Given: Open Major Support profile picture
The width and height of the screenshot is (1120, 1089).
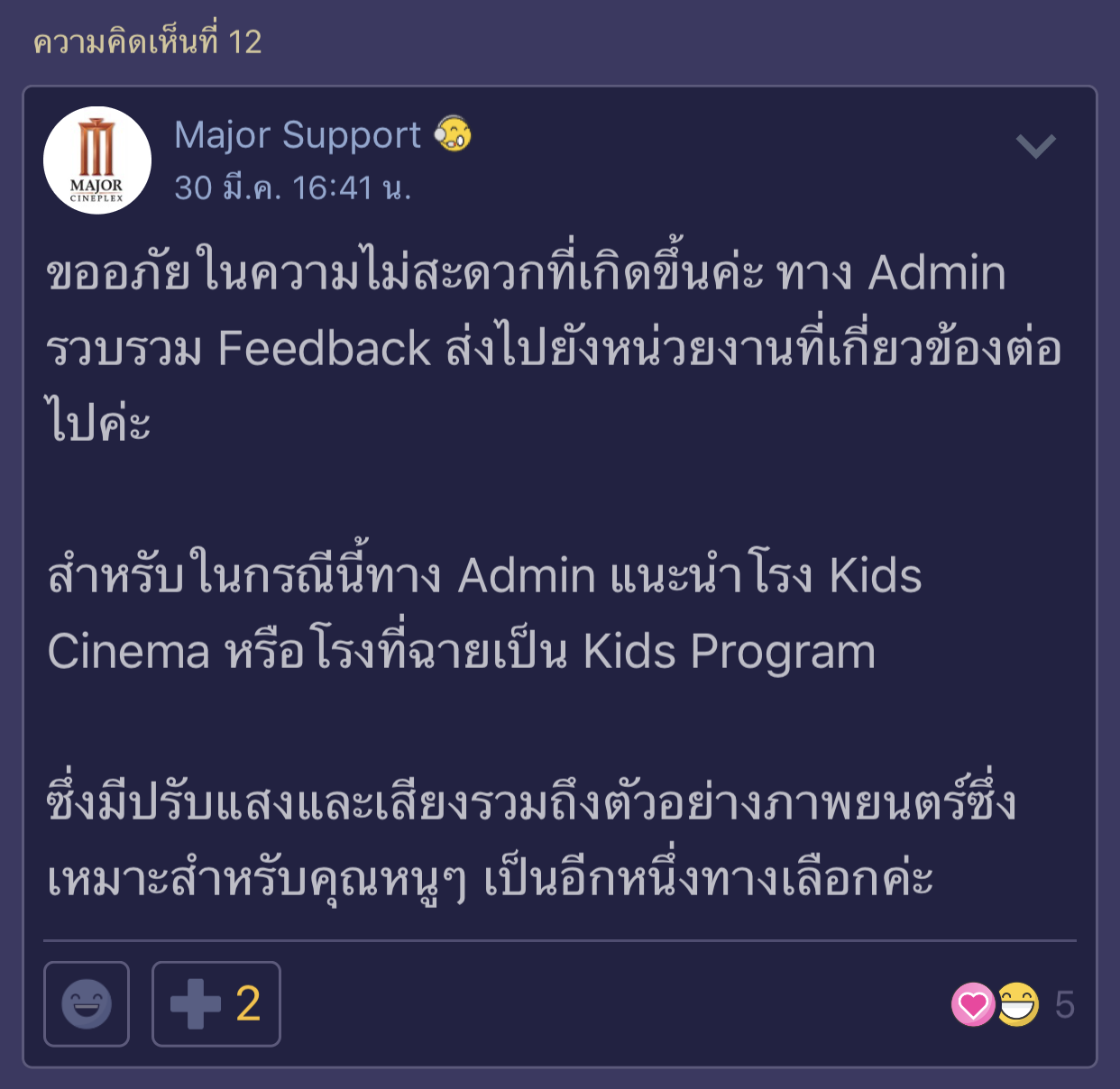Looking at the screenshot, I should click(97, 160).
